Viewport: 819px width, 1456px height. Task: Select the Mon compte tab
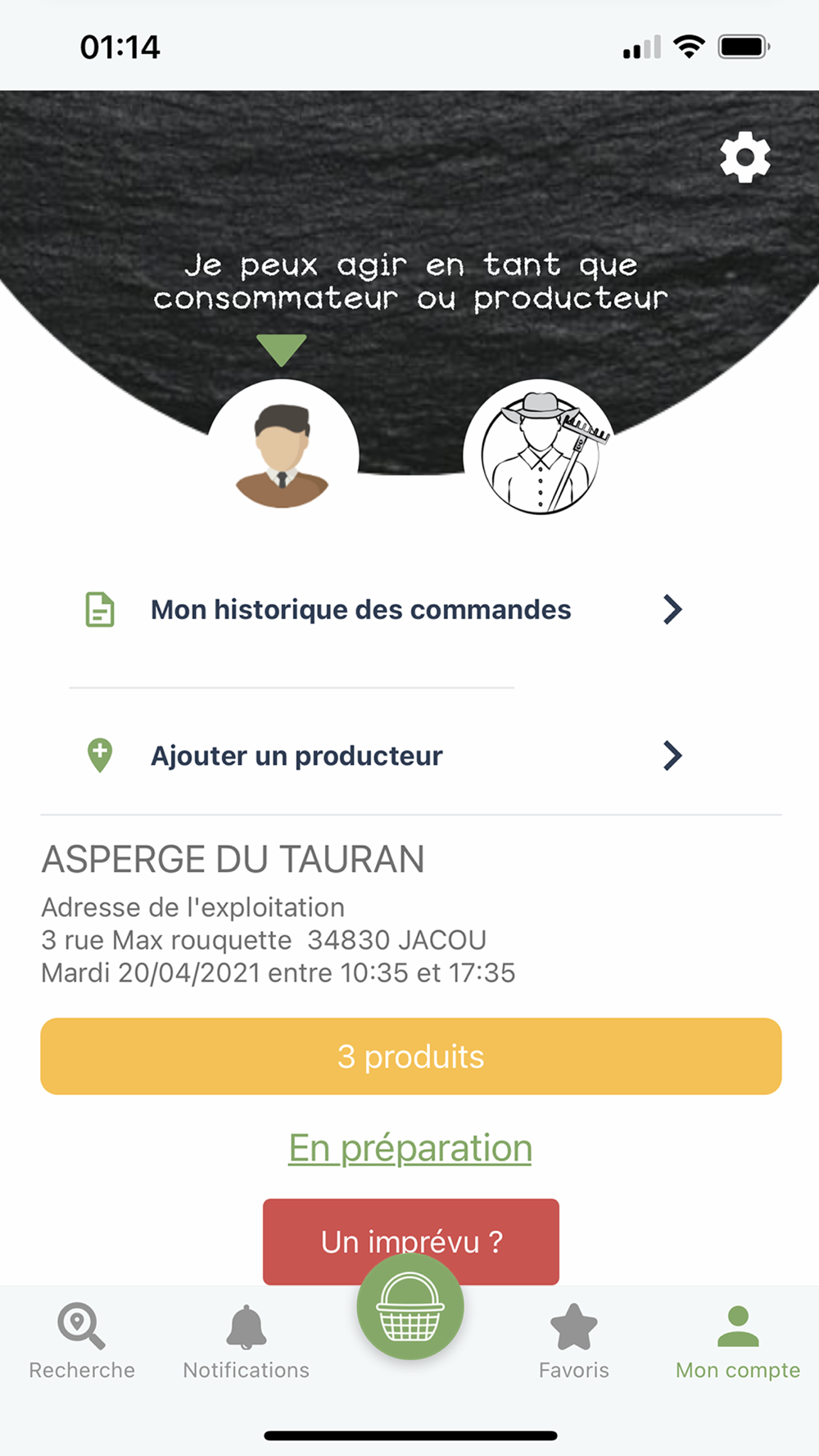point(737,1341)
